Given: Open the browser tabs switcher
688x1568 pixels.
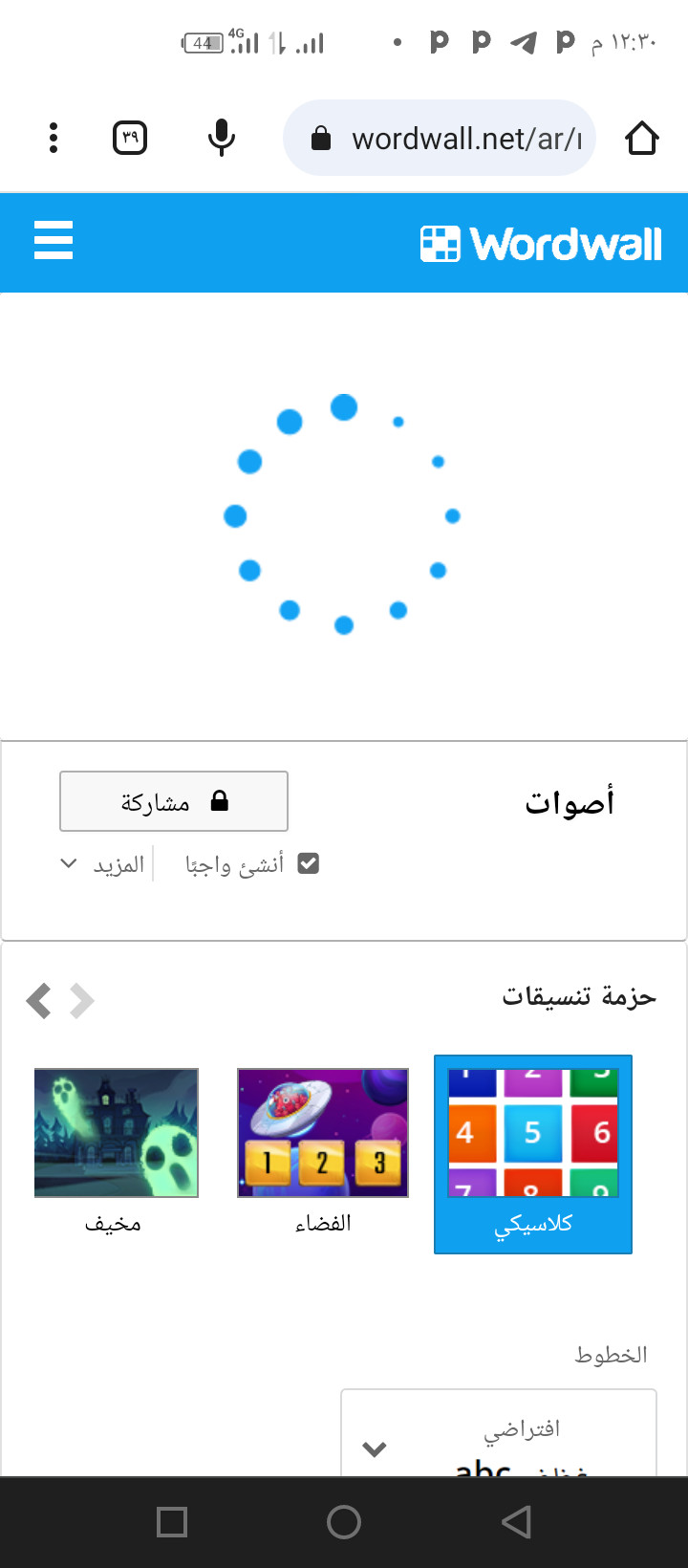Looking at the screenshot, I should [x=130, y=139].
